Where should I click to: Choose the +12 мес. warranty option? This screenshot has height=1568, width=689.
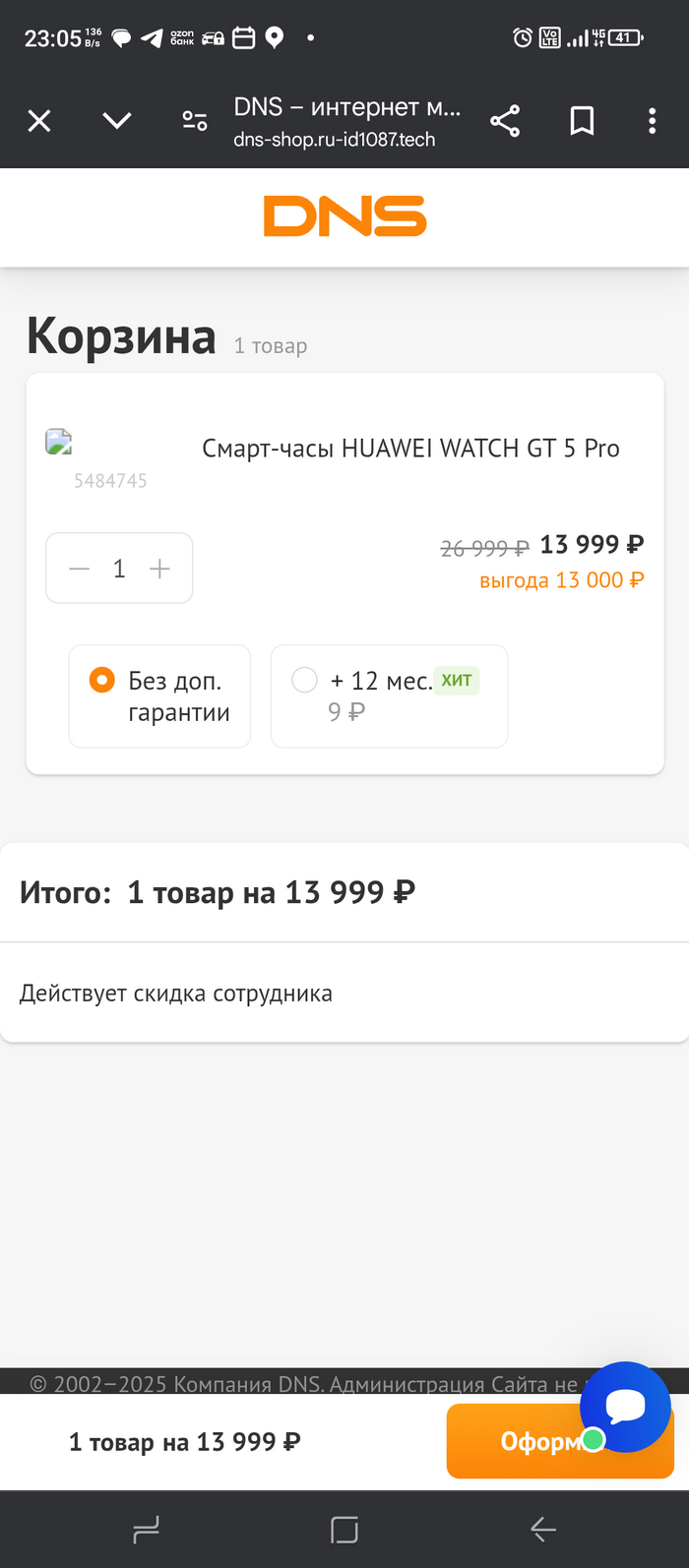point(305,680)
